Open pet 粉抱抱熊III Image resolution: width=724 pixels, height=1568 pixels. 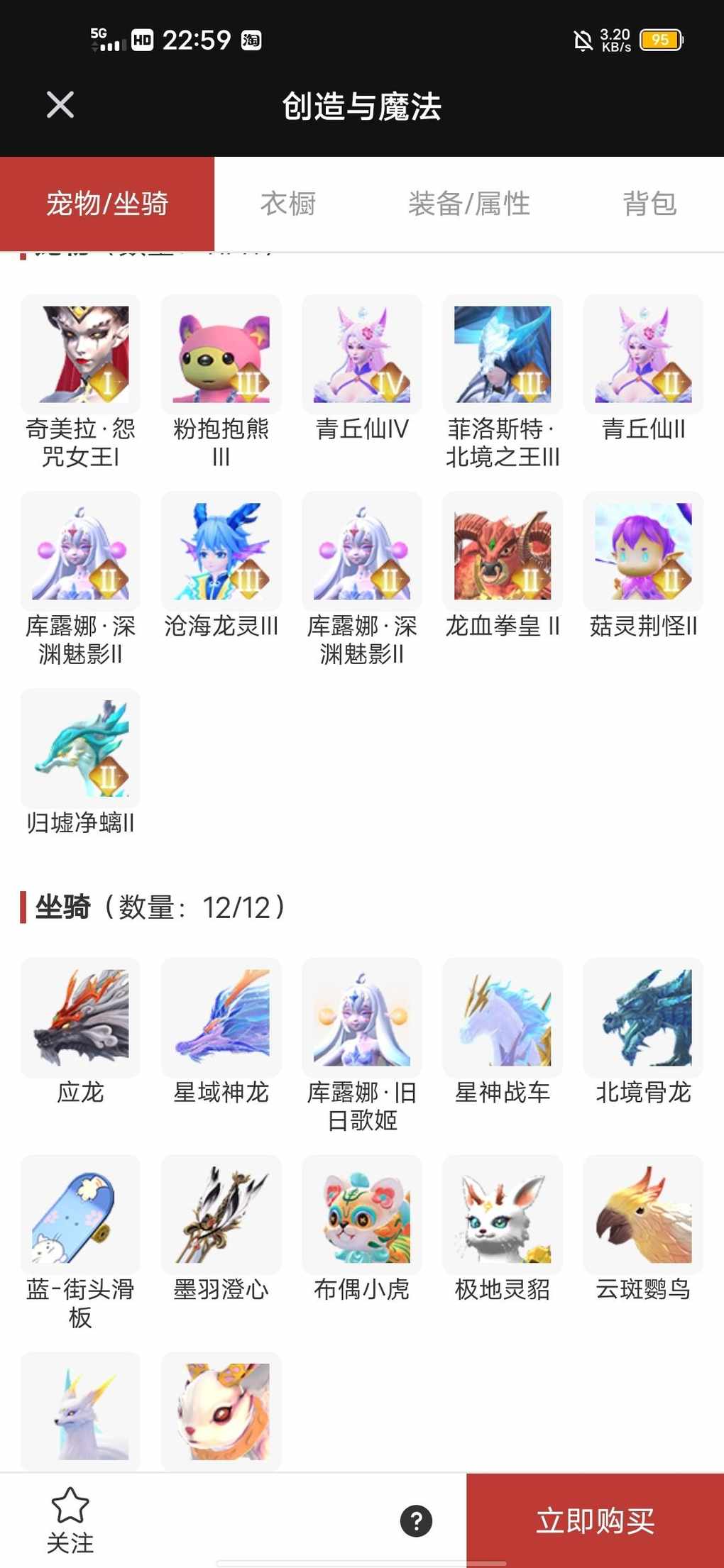point(221,355)
